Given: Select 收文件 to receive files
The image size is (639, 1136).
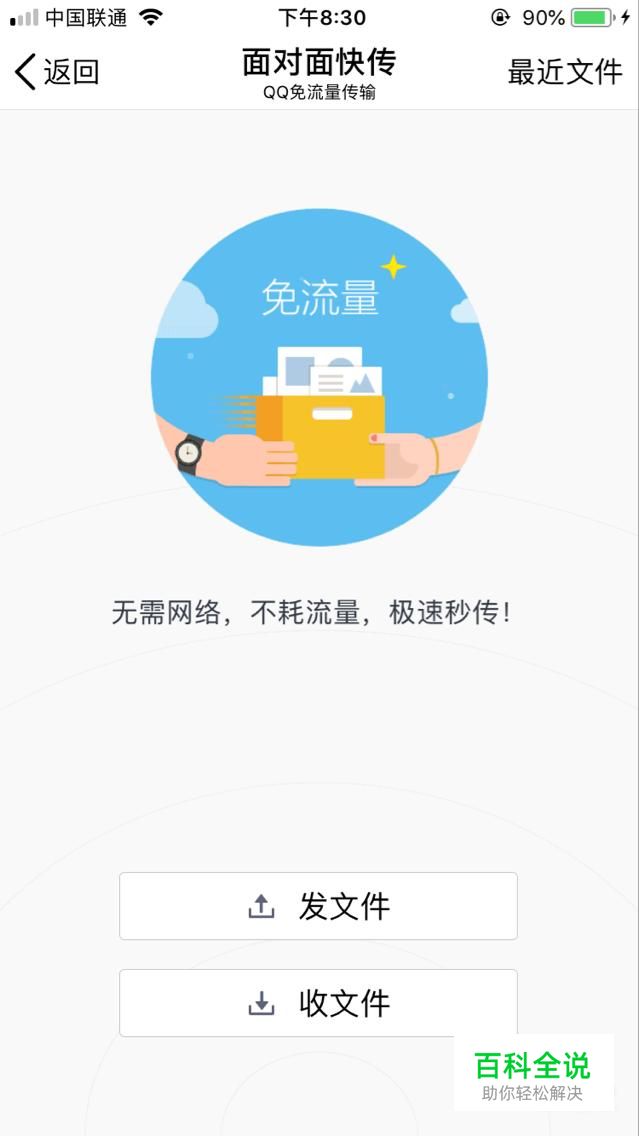Looking at the screenshot, I should tap(318, 1003).
